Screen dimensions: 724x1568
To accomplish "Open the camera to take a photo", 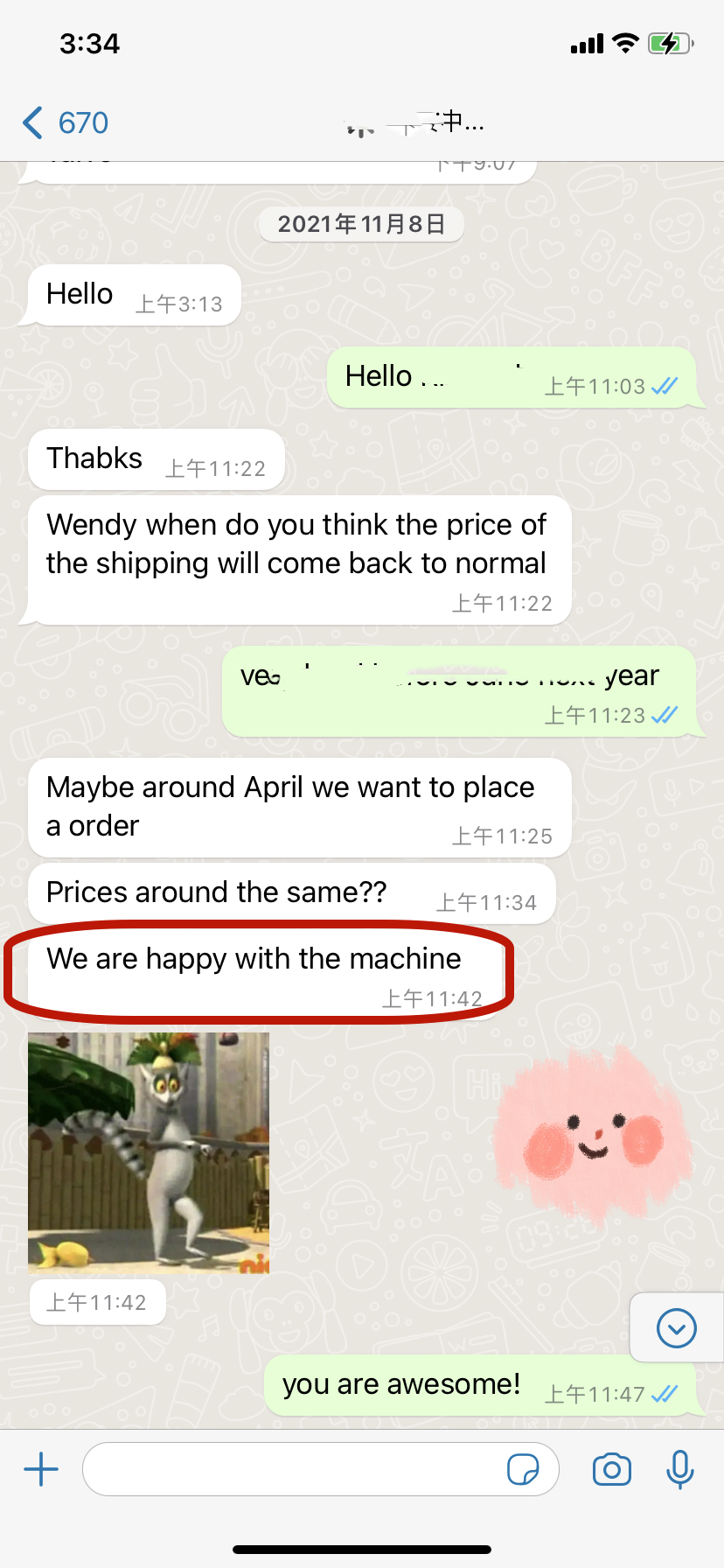I will (611, 1469).
